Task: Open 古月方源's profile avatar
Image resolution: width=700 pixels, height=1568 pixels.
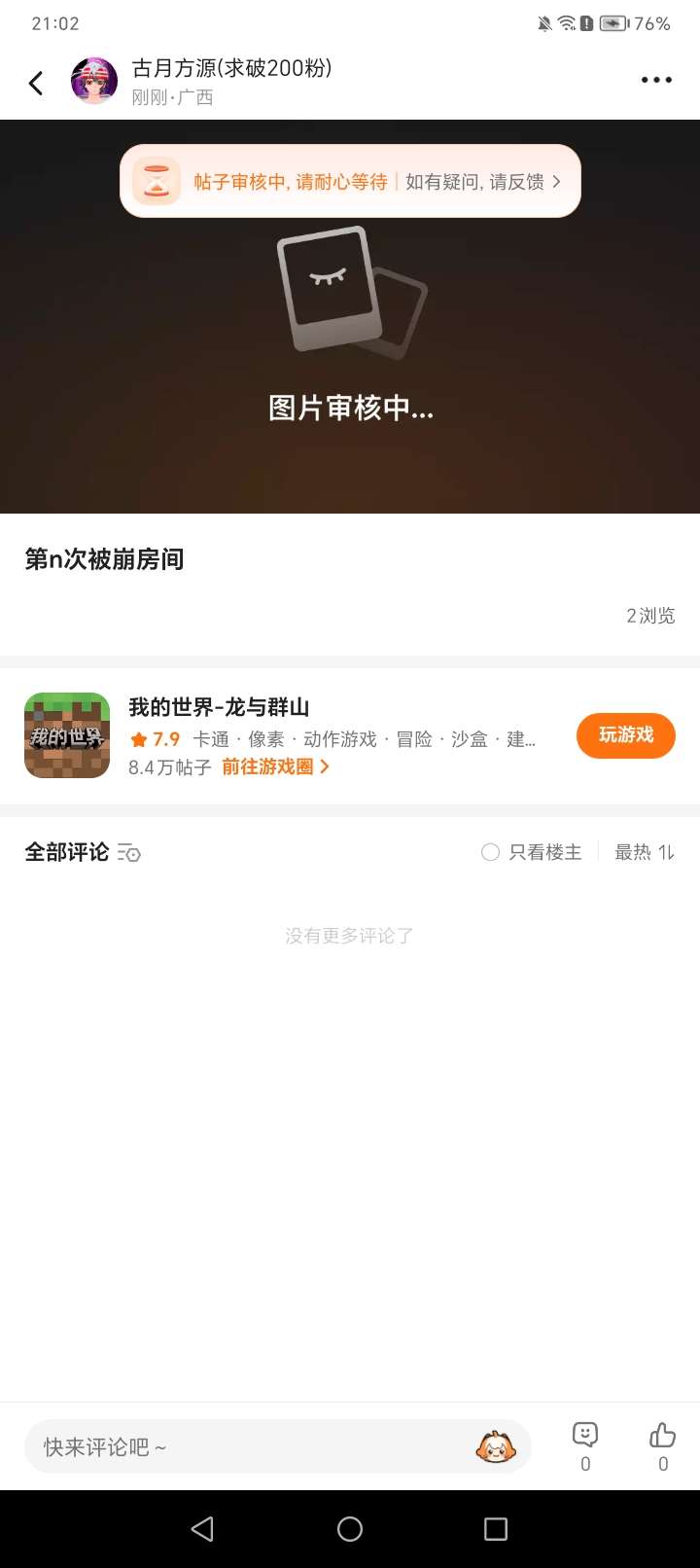Action: click(94, 81)
